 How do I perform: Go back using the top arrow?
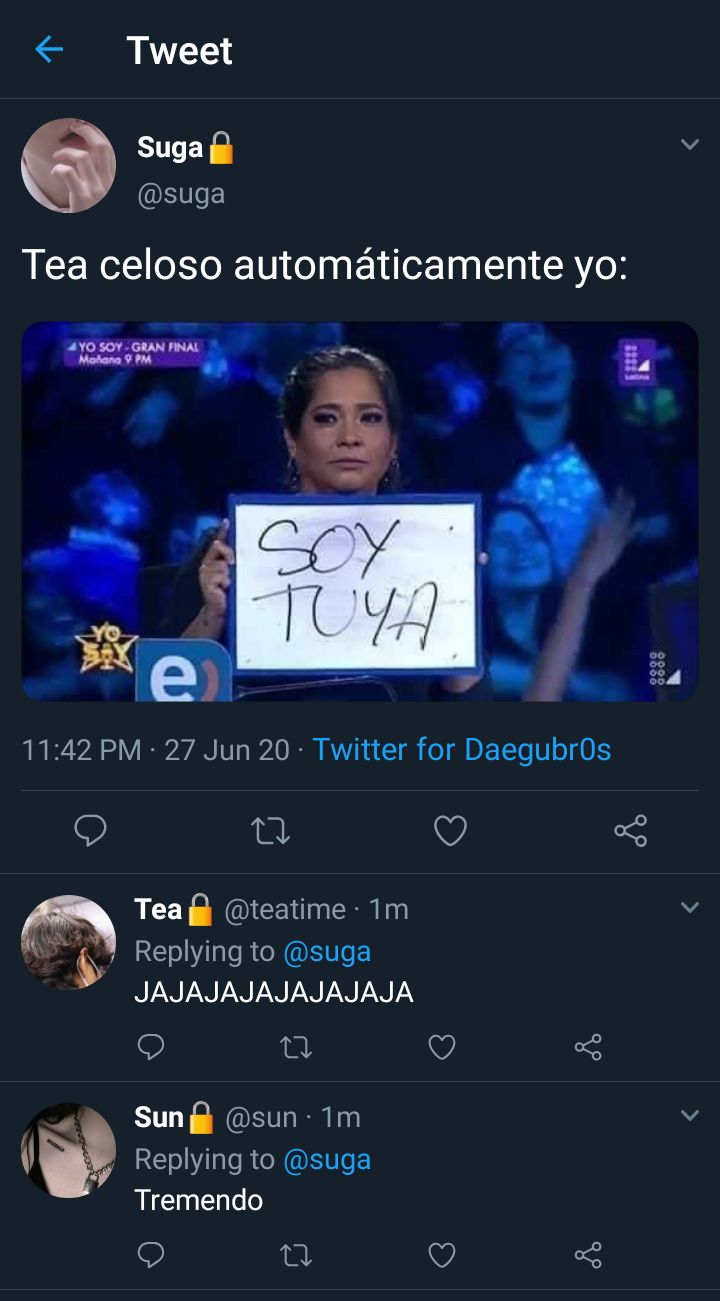pyautogui.click(x=49, y=50)
